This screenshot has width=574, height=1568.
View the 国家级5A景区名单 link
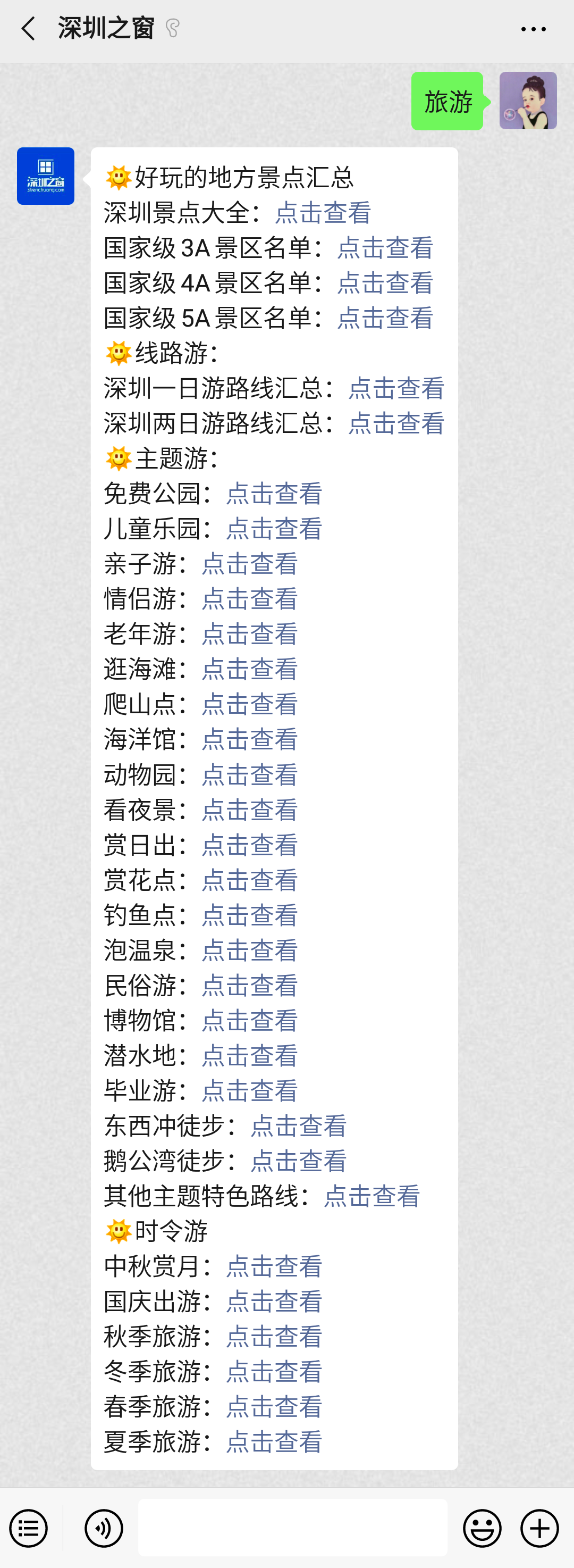pos(385,319)
